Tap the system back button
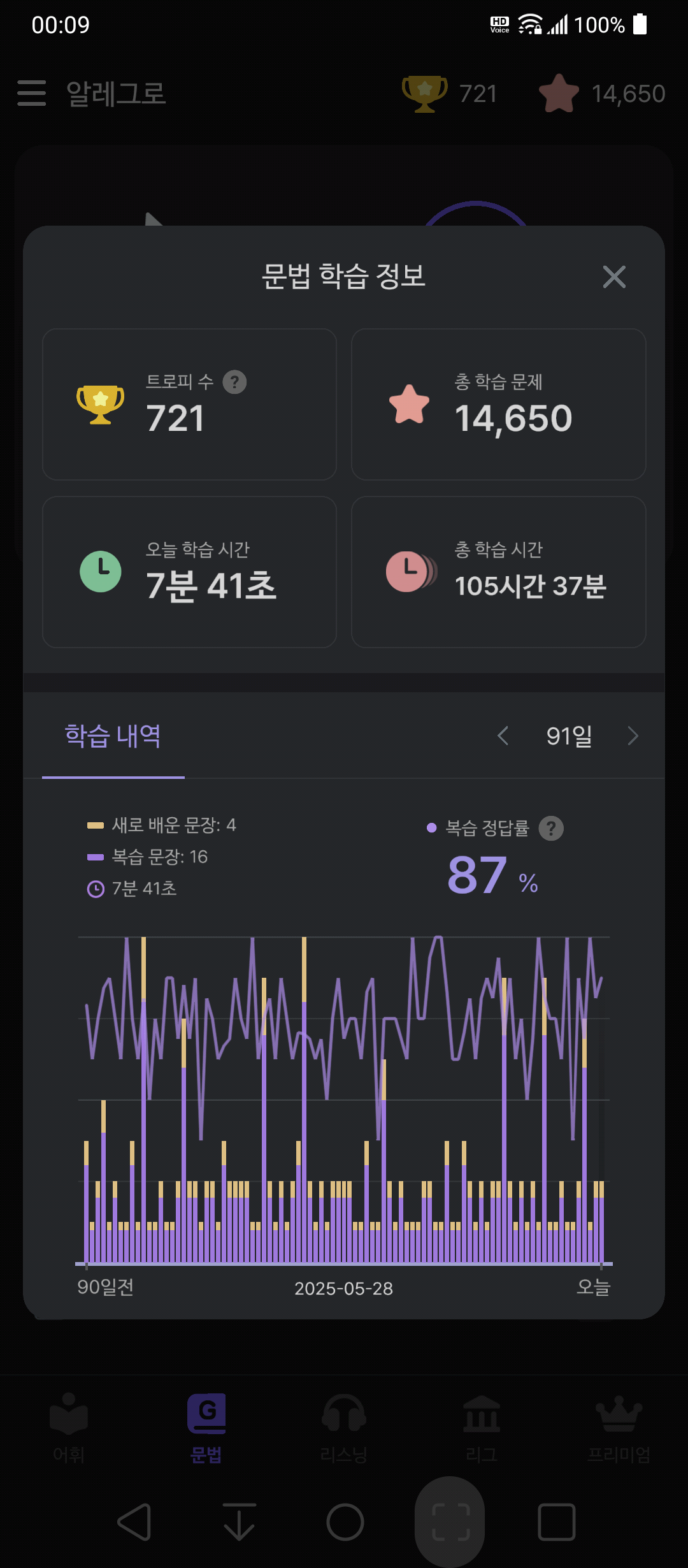This screenshot has width=688, height=1568. (x=134, y=1522)
